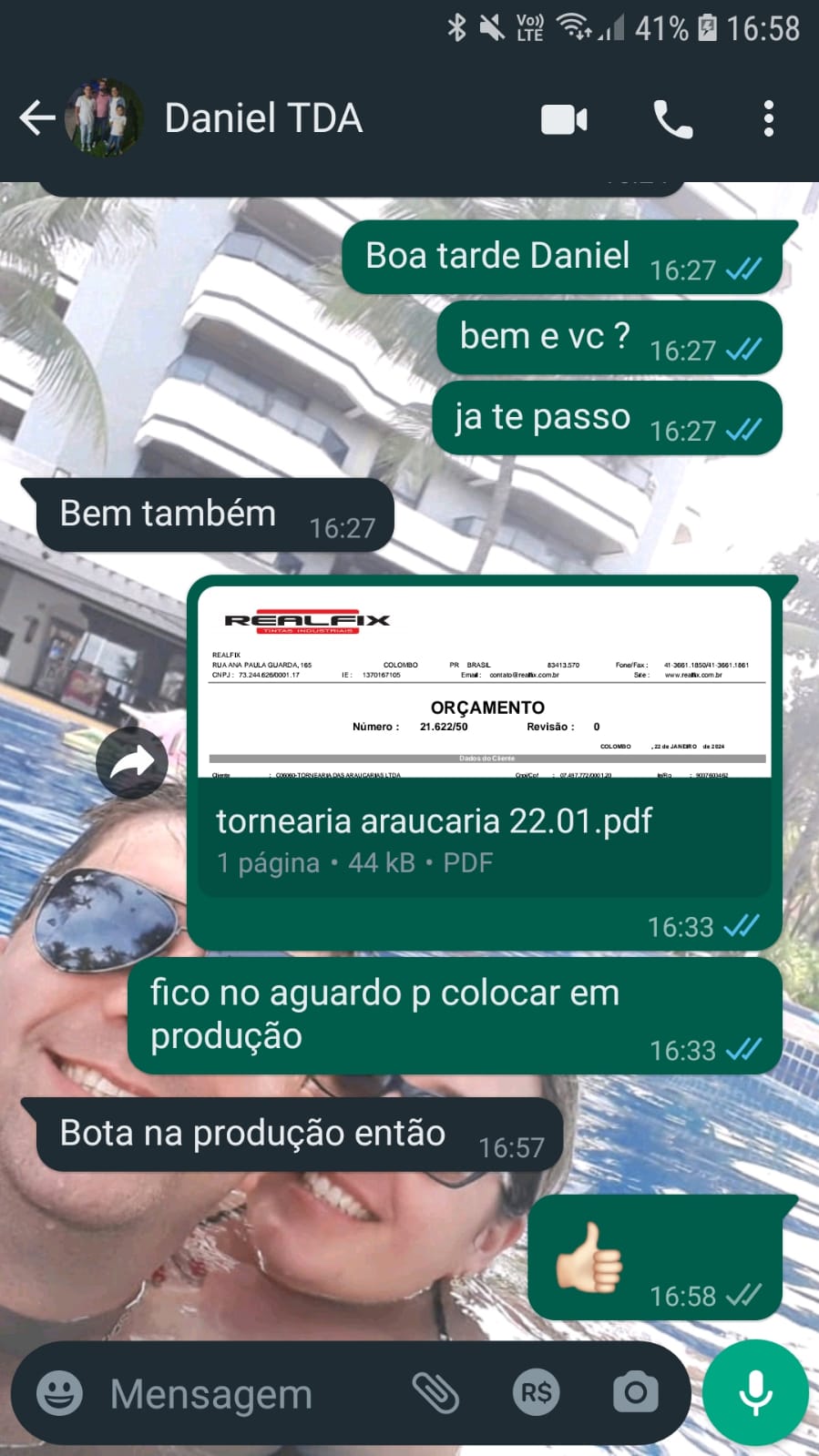Start a video call with Daniel
Screen dimensions: 819x1456
pyautogui.click(x=564, y=119)
